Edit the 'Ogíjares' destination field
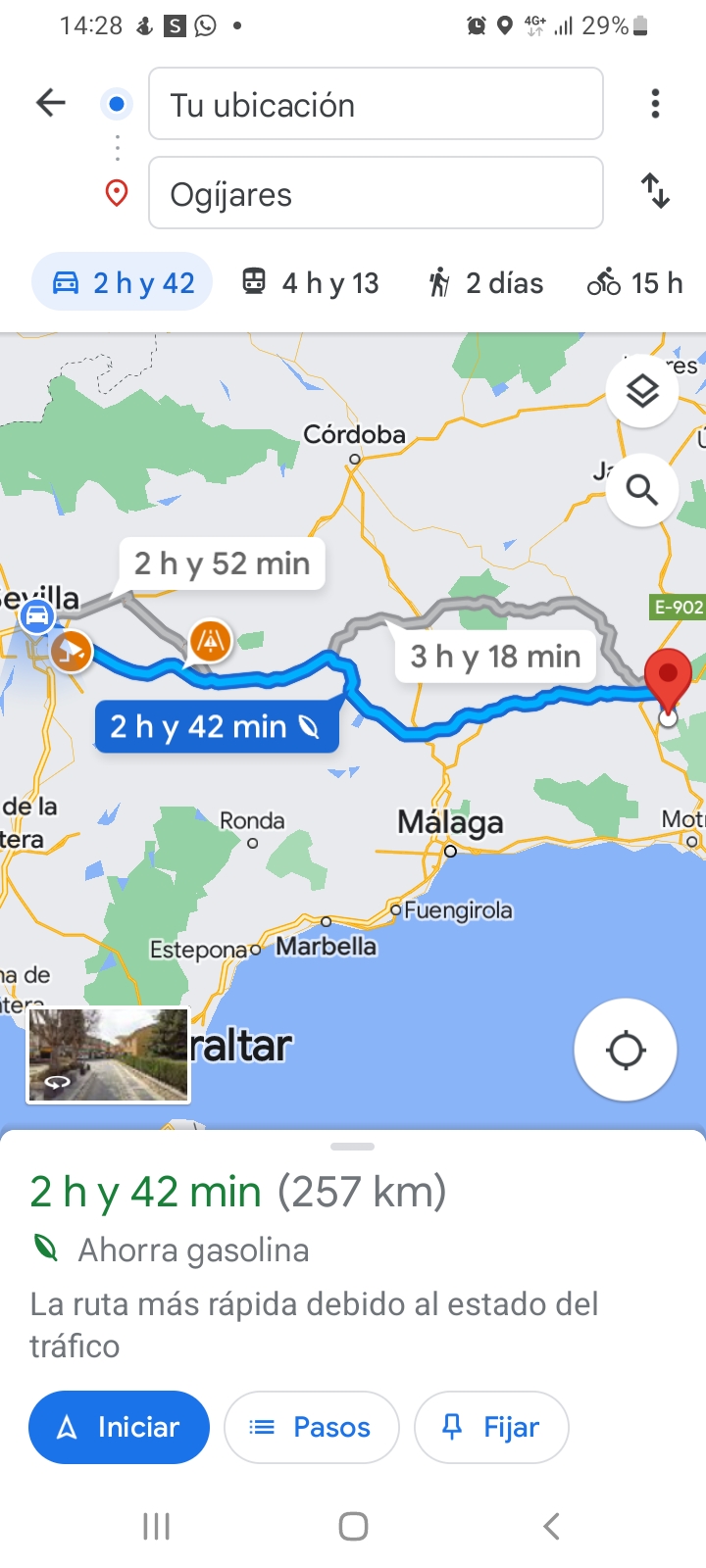This screenshot has height=1568, width=706. (376, 193)
